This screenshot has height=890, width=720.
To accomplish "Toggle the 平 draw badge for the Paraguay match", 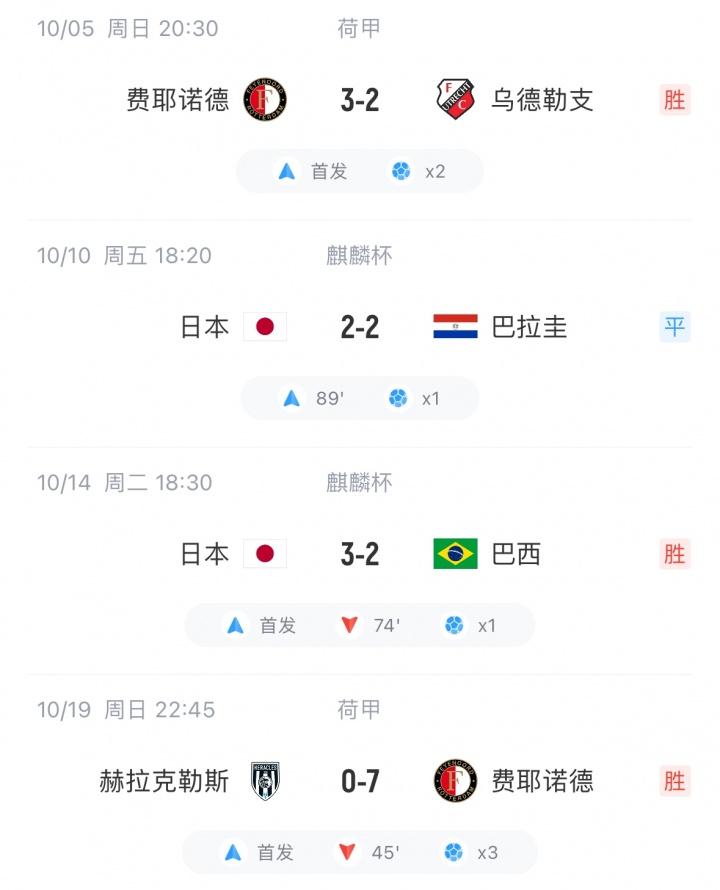I will (x=674, y=327).
